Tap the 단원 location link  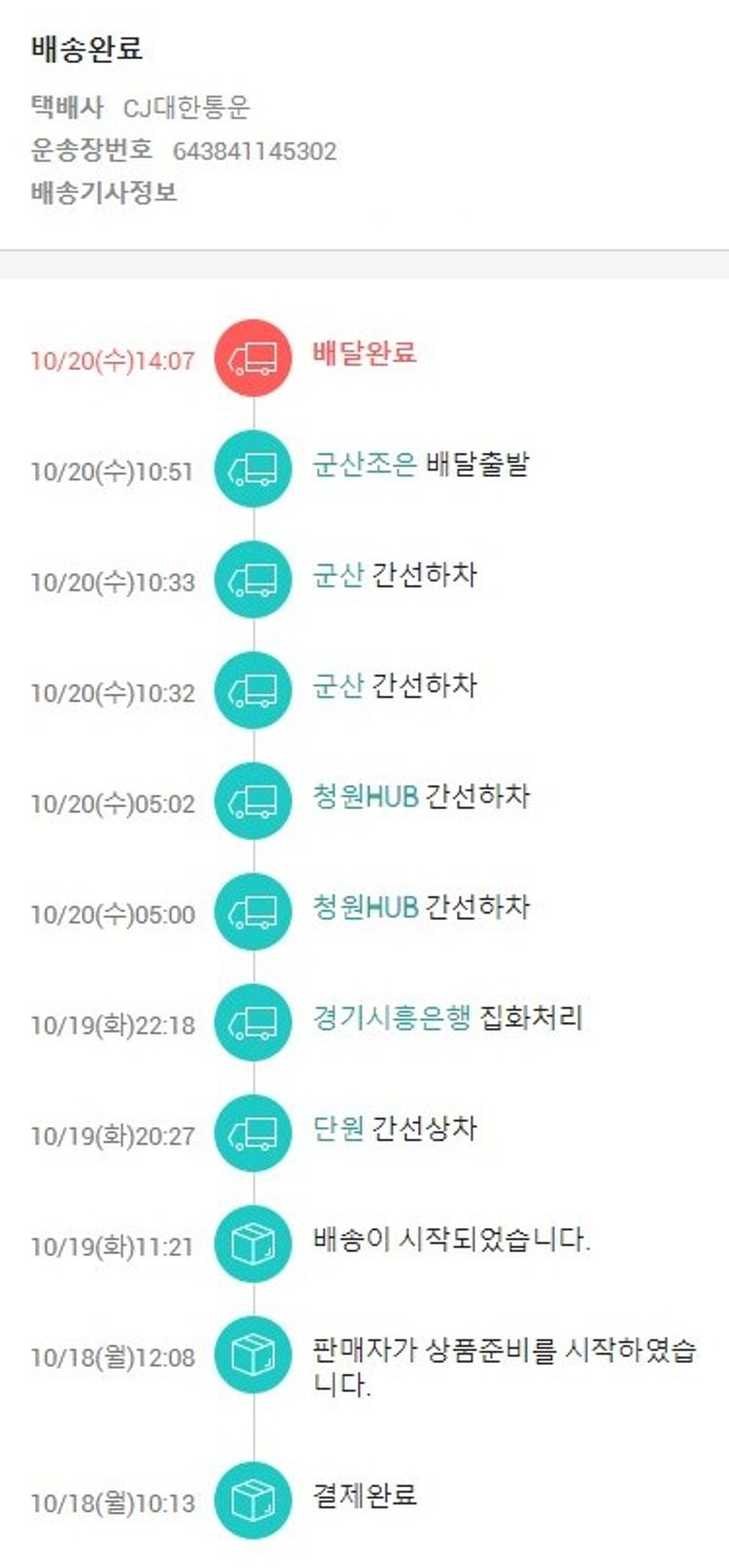pos(337,1129)
